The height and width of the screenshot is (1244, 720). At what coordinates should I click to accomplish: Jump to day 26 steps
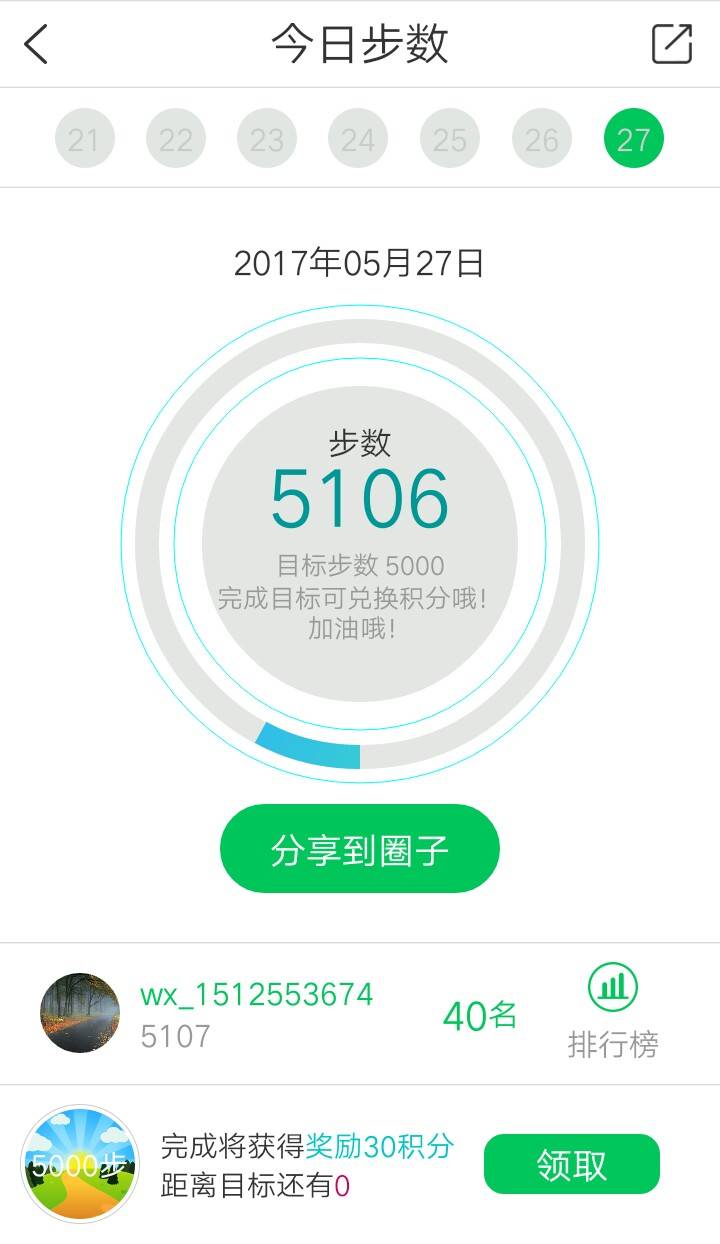(x=542, y=139)
